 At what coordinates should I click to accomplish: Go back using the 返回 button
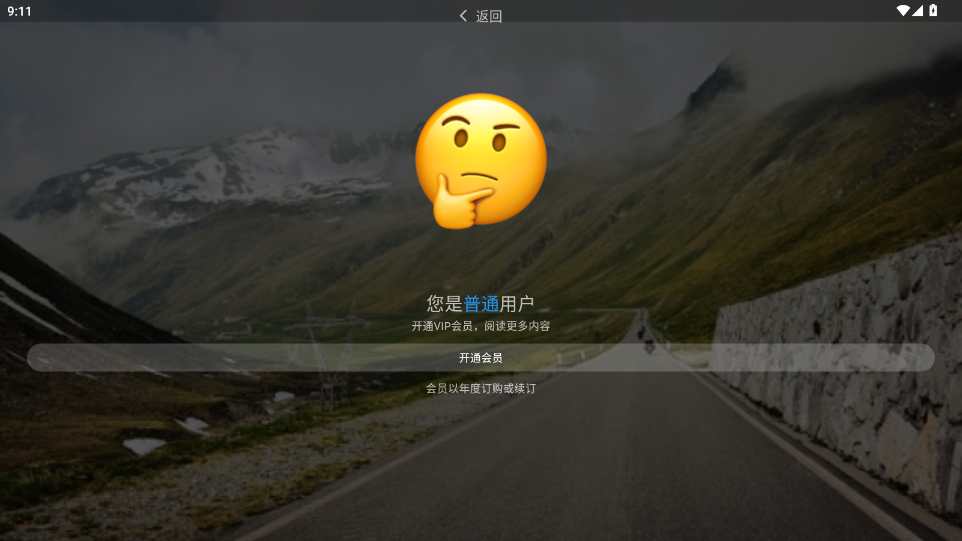click(x=480, y=16)
